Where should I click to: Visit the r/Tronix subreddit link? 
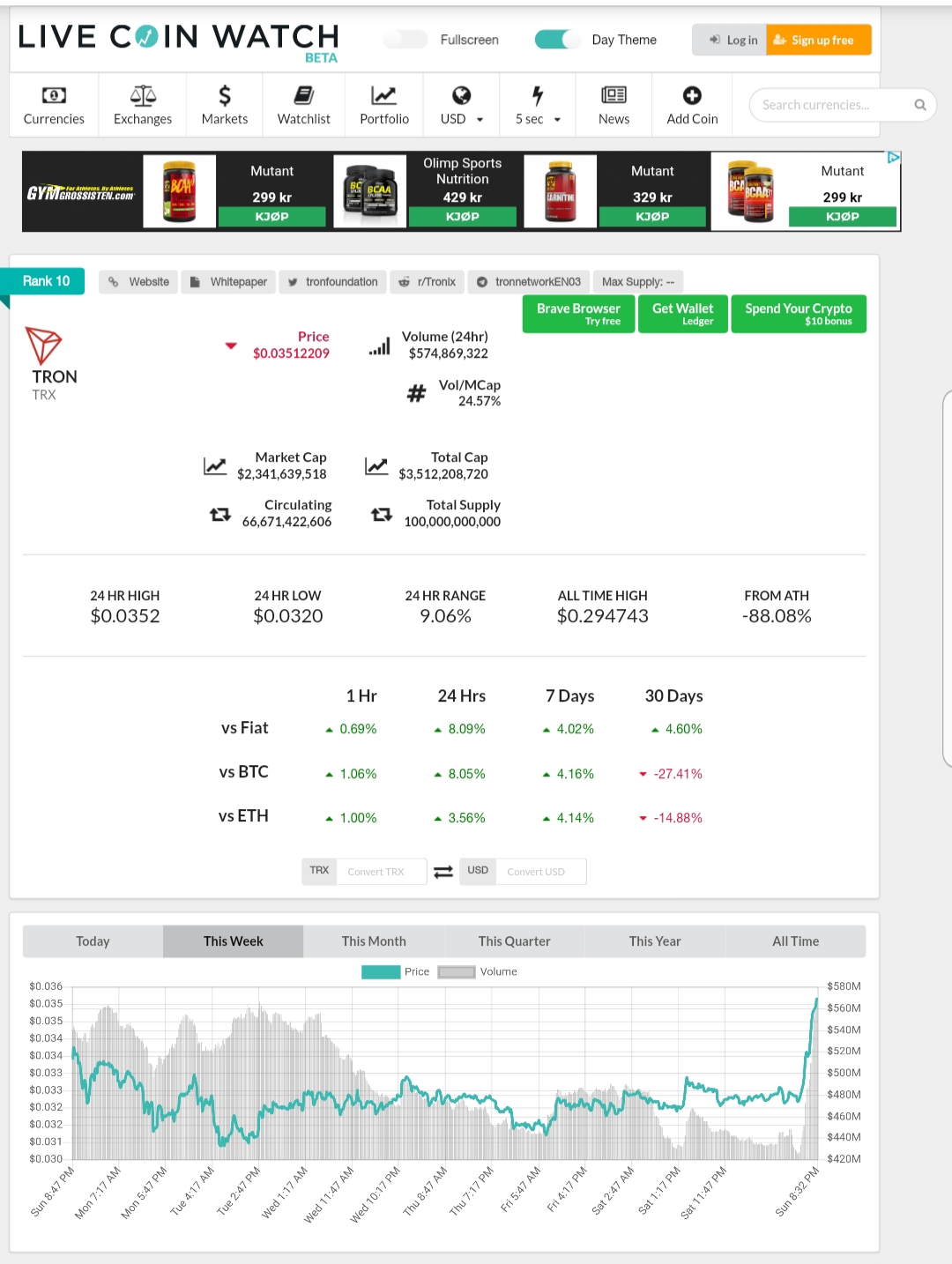click(x=428, y=282)
